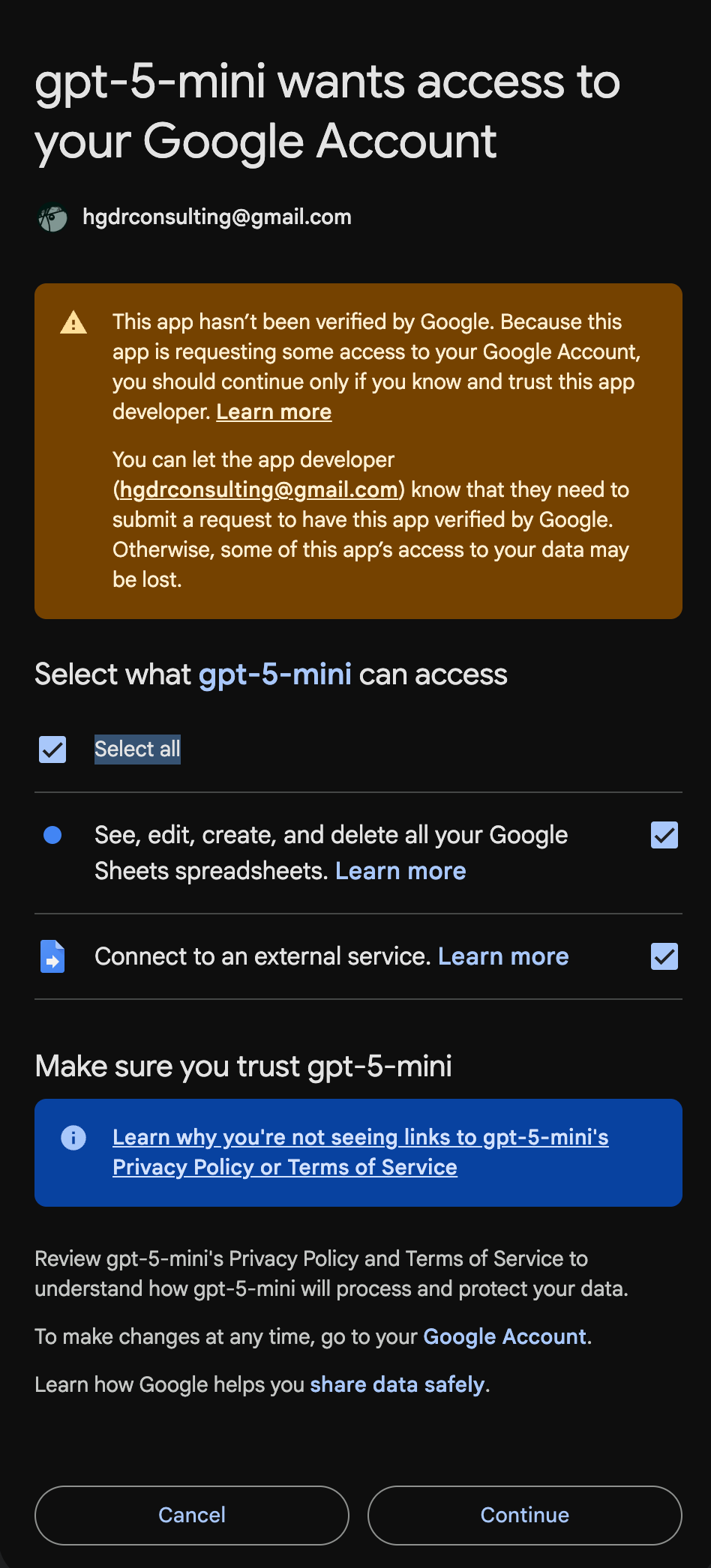Uncheck the Select all checkbox

pos(52,750)
